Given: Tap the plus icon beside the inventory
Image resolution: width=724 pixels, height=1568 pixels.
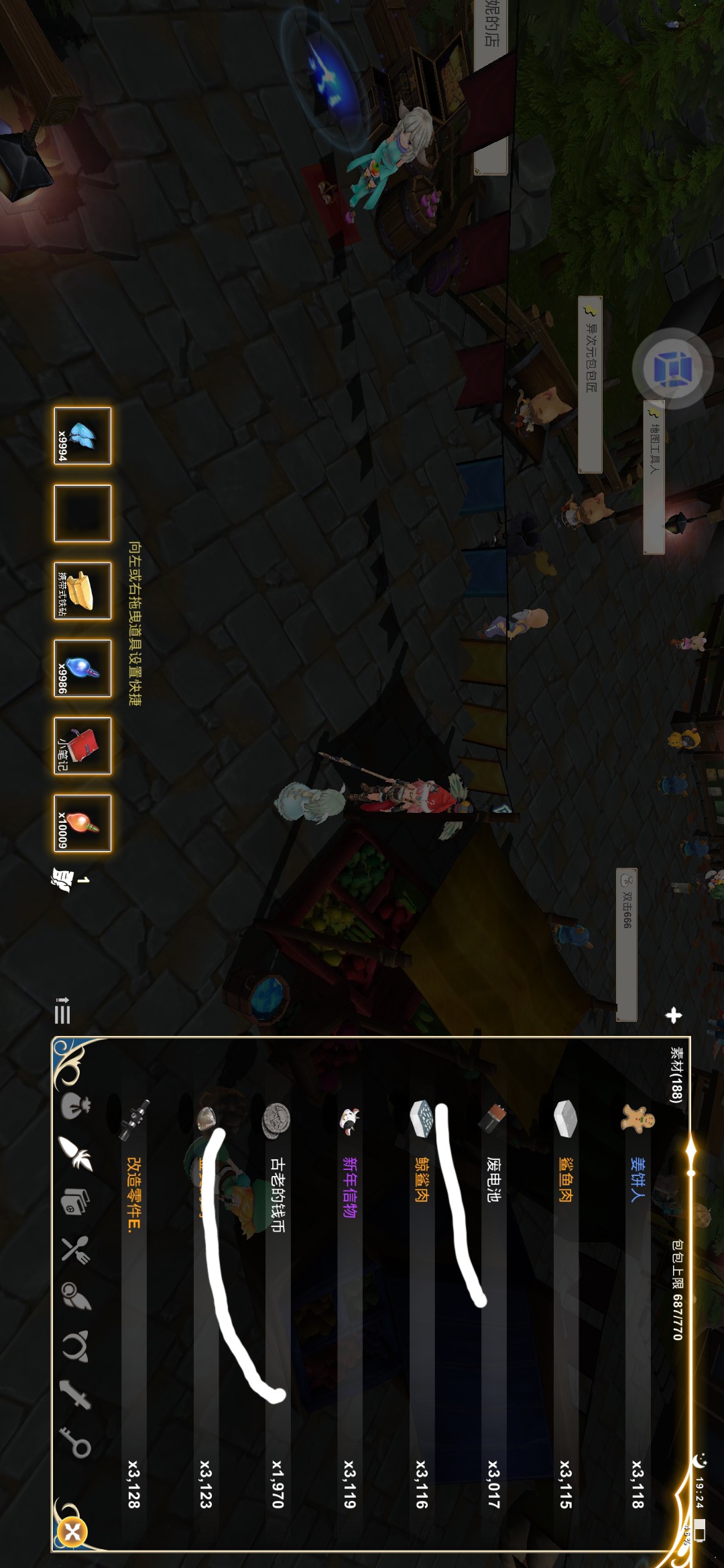Looking at the screenshot, I should [x=674, y=1016].
